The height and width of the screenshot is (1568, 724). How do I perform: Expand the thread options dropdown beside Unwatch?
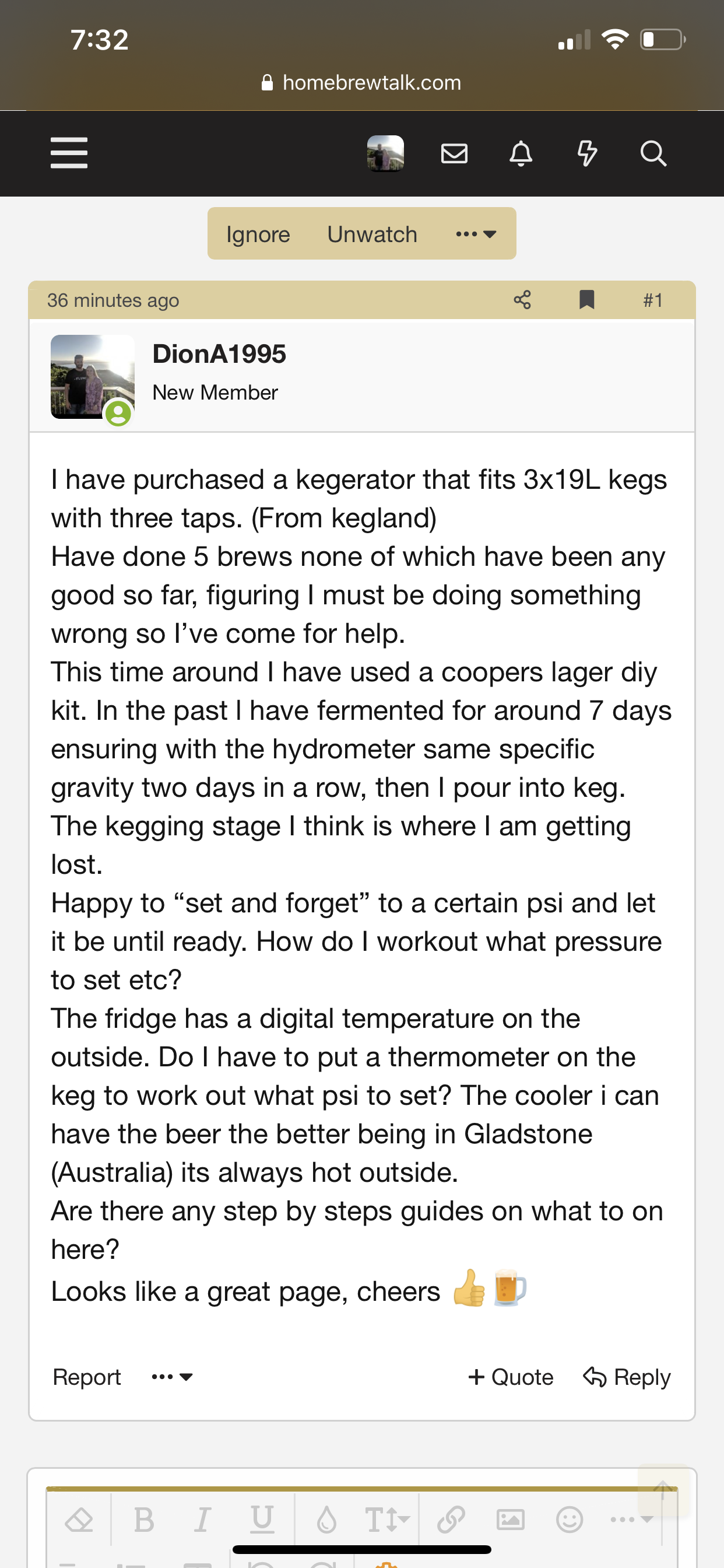tap(476, 235)
